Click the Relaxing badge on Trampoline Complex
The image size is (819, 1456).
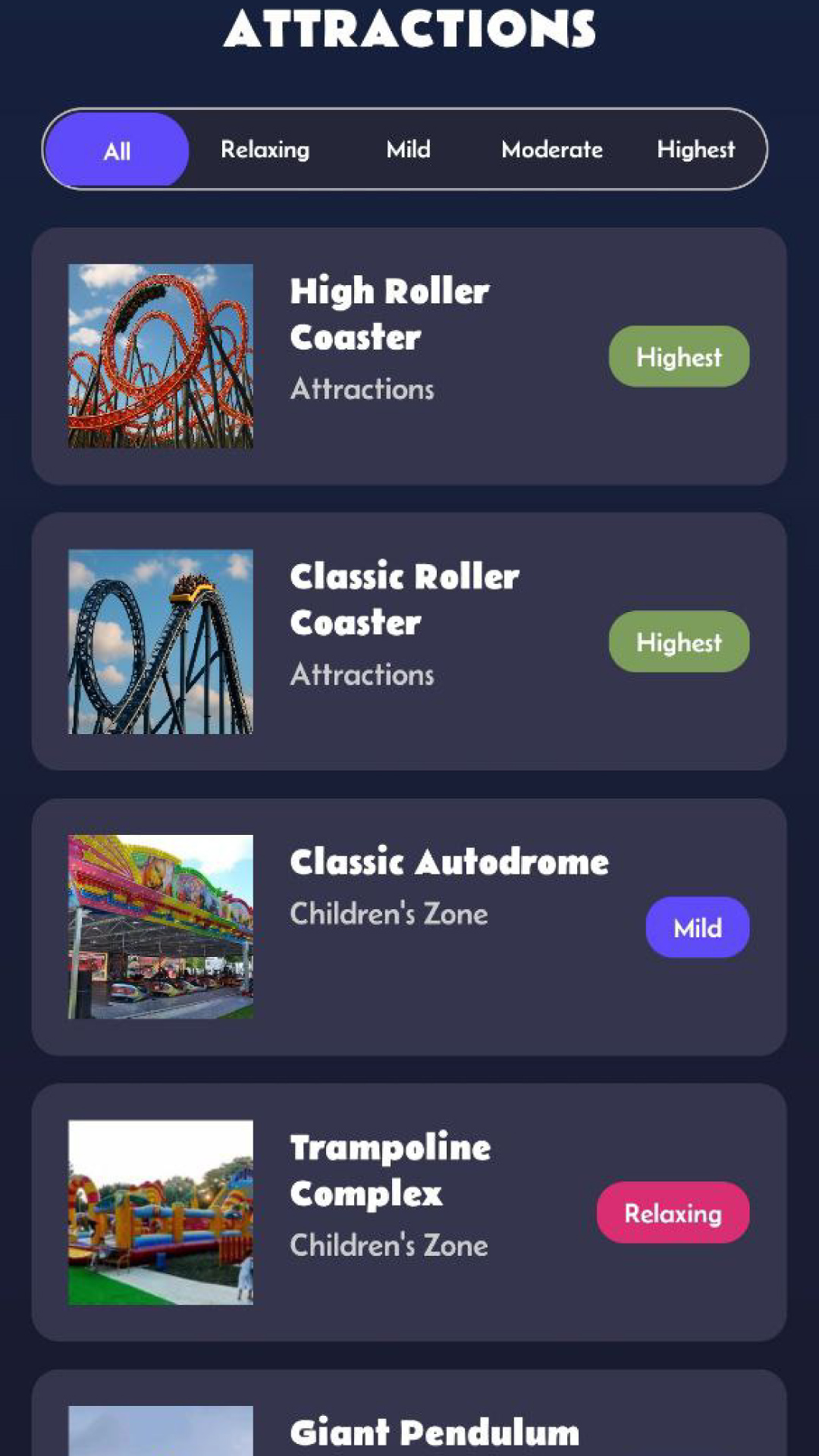point(673,1213)
